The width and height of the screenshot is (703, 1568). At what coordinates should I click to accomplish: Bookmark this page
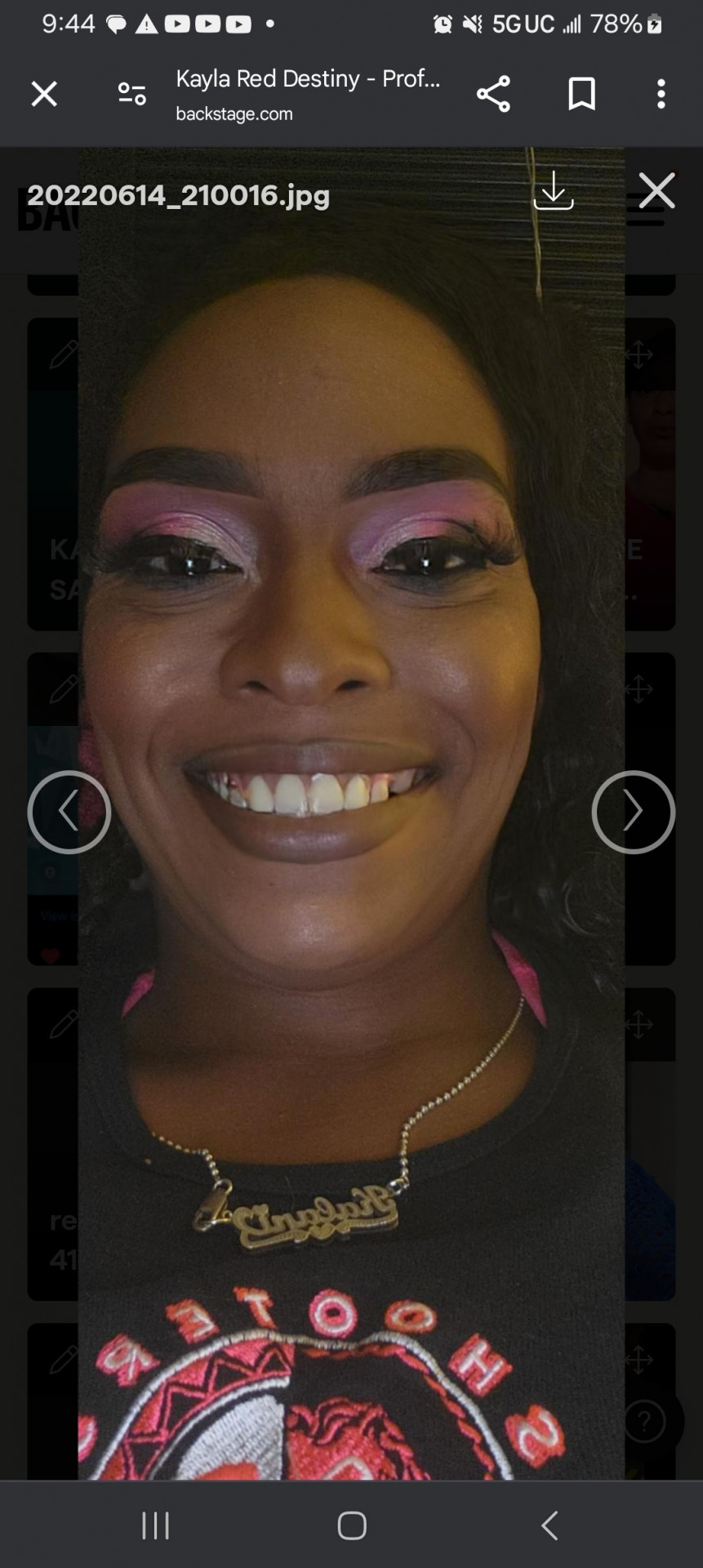pyautogui.click(x=581, y=94)
